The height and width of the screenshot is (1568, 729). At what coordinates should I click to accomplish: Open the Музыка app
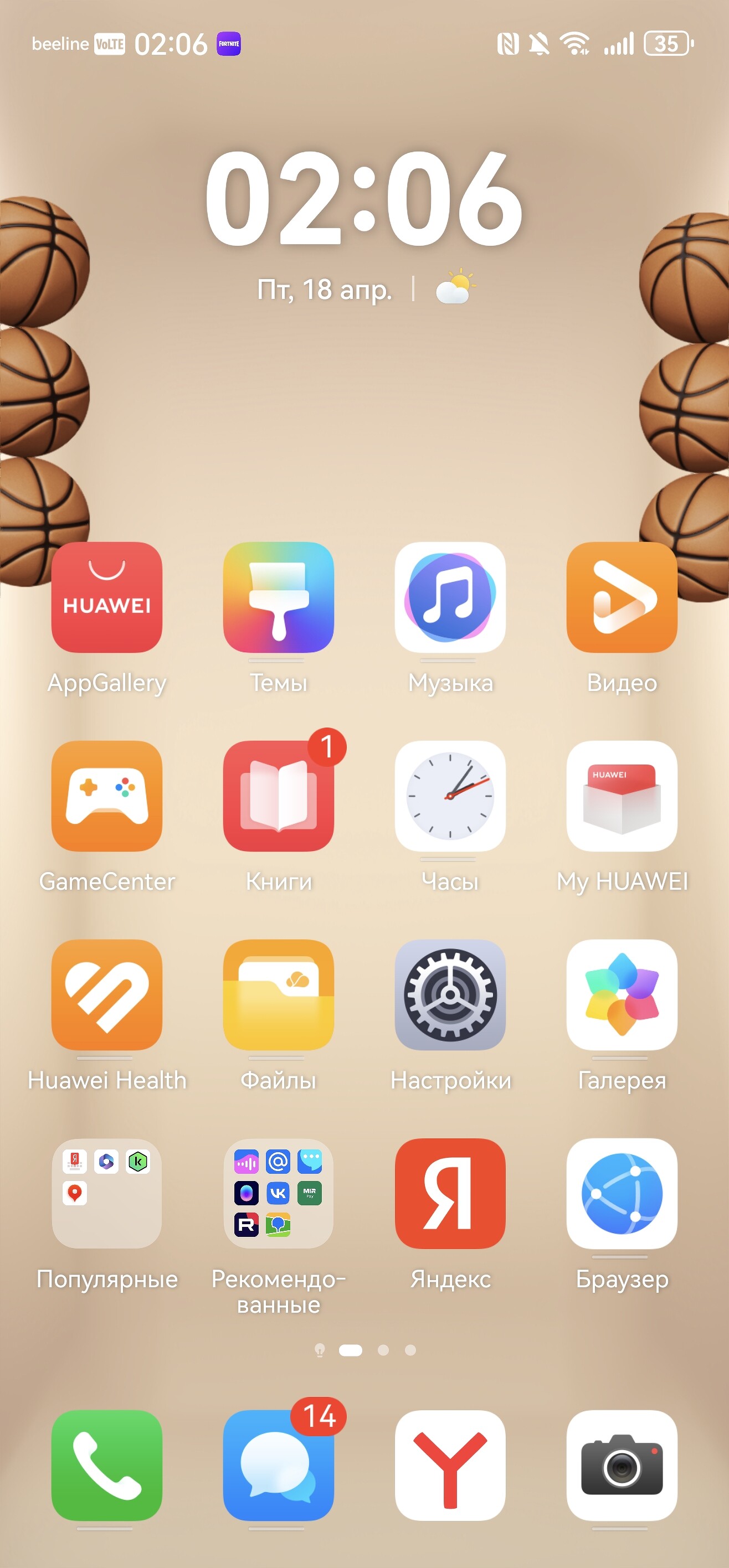[450, 597]
